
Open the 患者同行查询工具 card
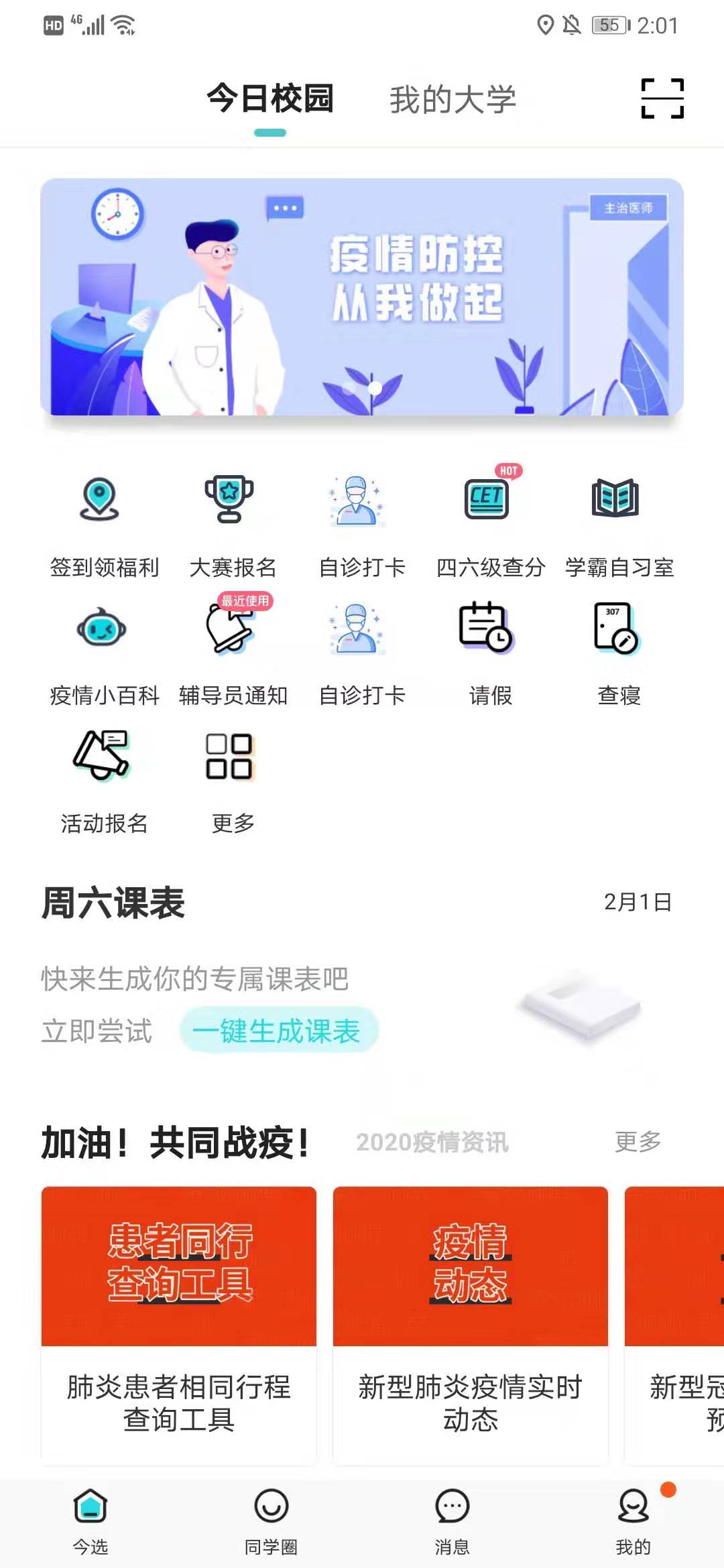pos(179,1317)
